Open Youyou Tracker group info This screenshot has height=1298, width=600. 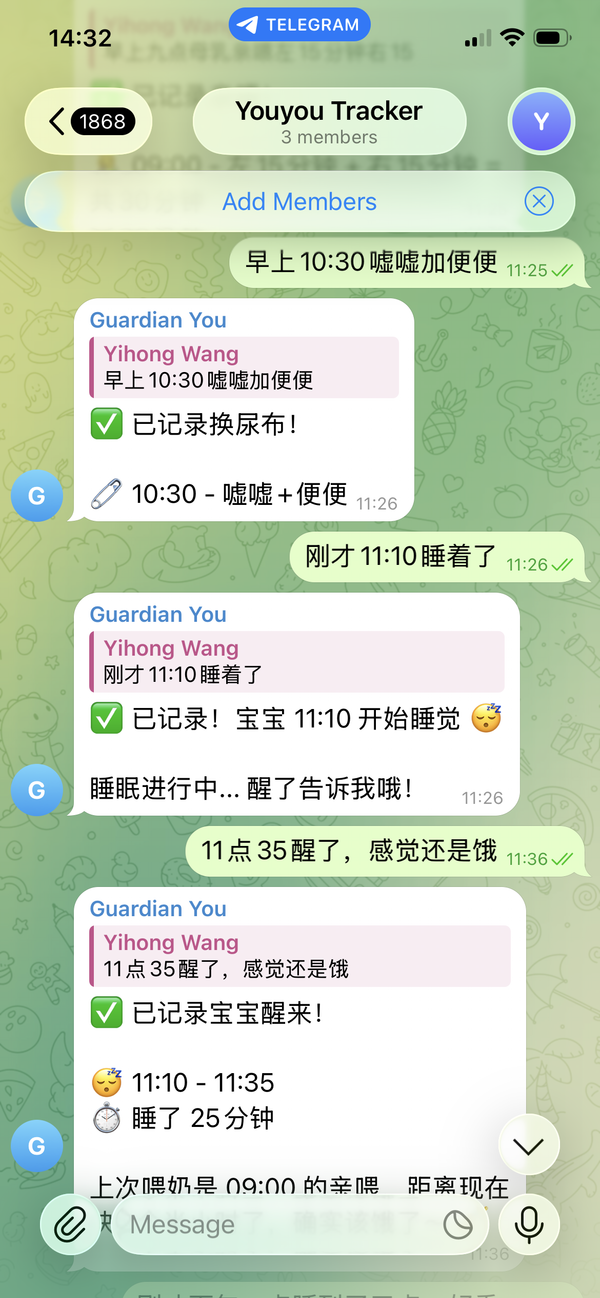click(x=329, y=122)
